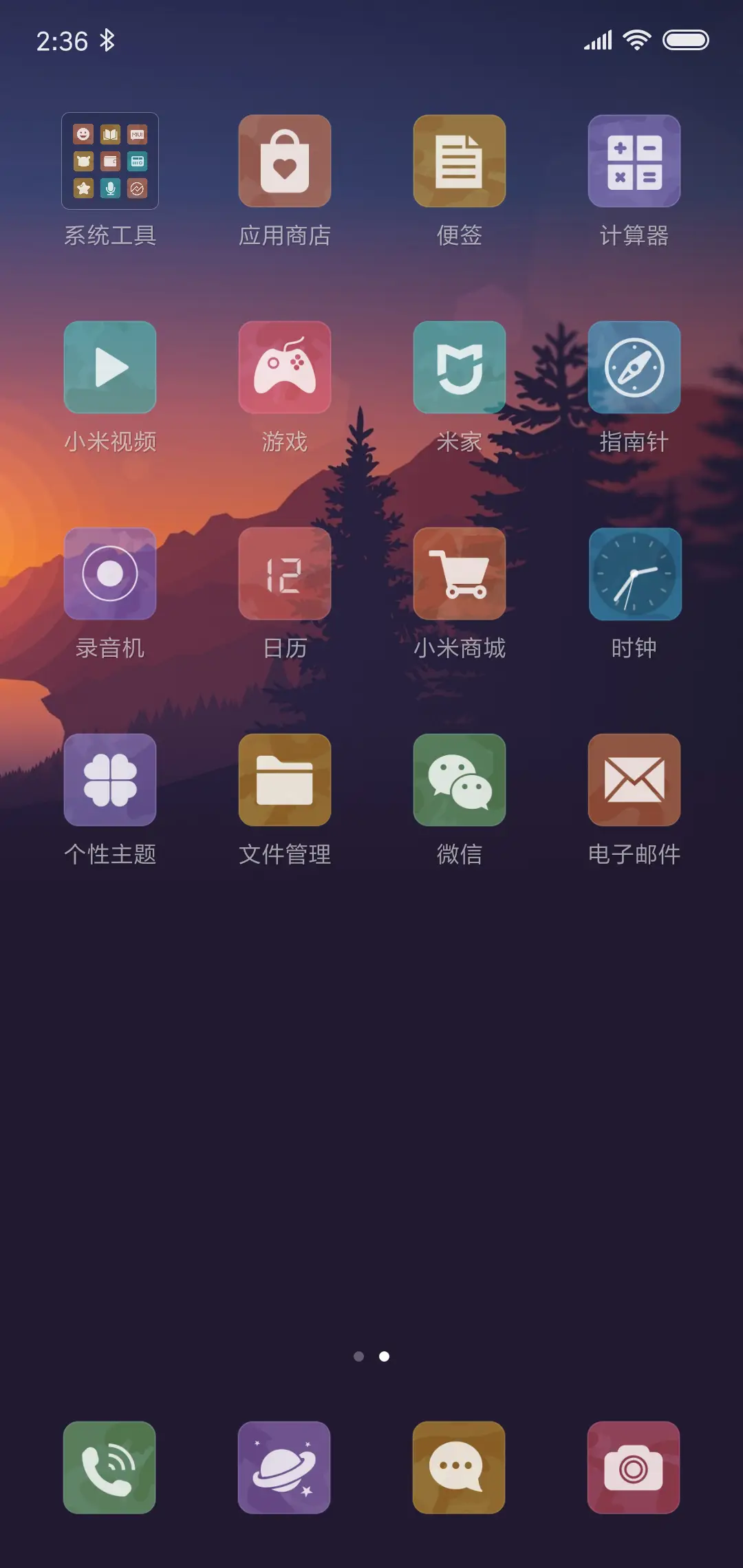Open the Messages app in the dock
The height and width of the screenshot is (1568, 743).
tap(460, 1469)
